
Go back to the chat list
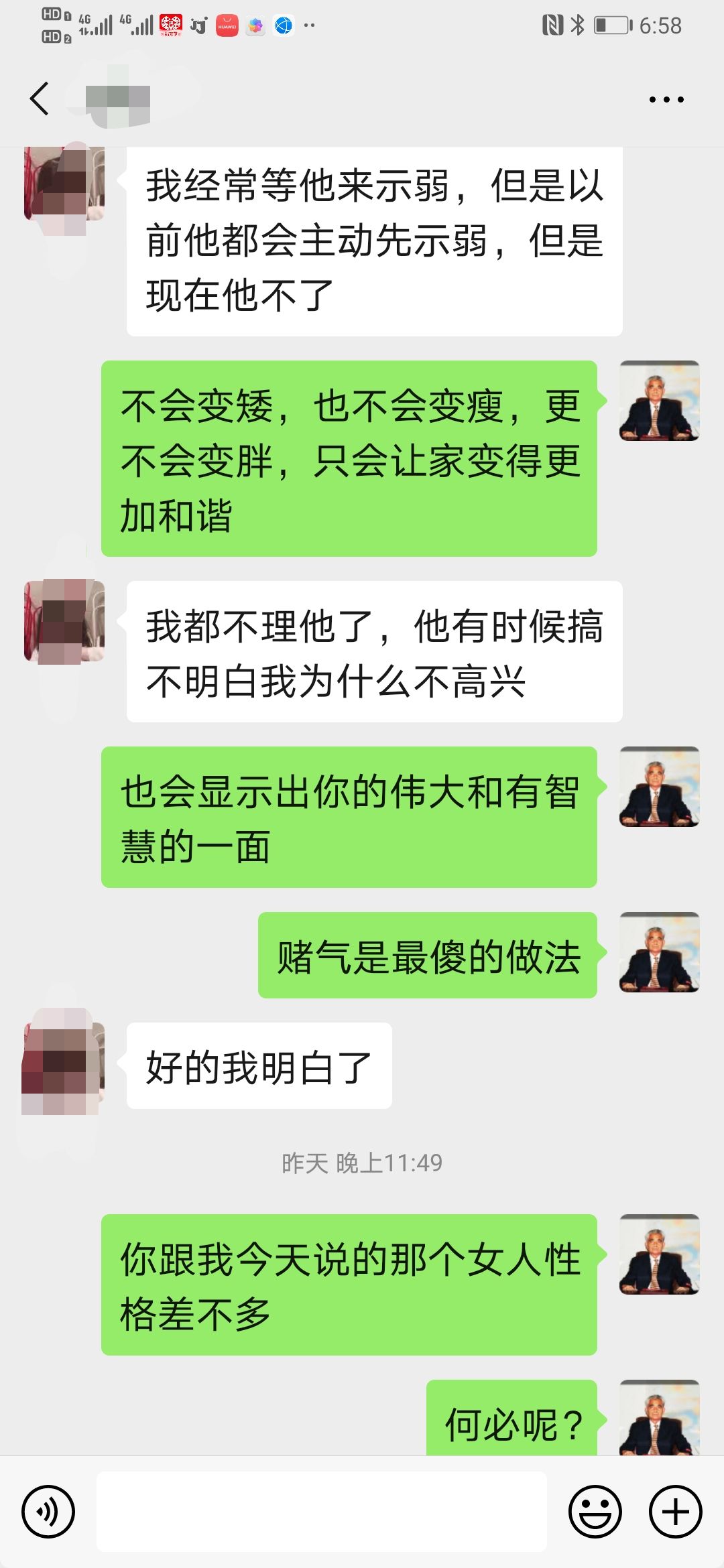[40, 99]
